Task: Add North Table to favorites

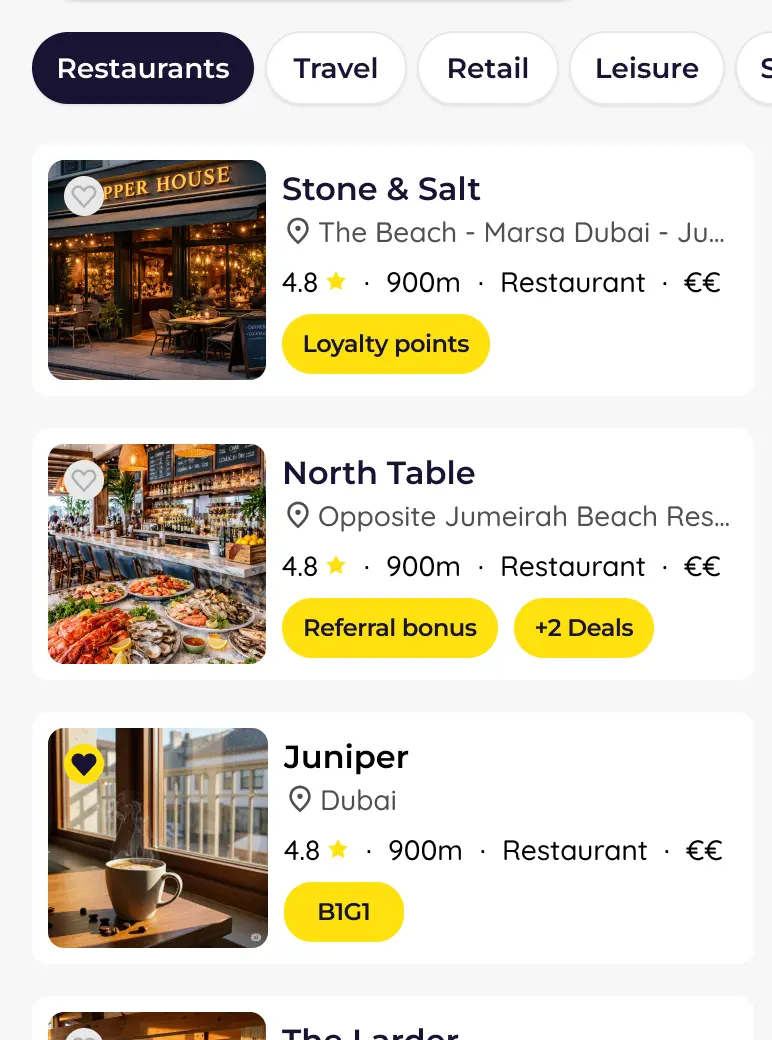Action: click(x=83, y=480)
